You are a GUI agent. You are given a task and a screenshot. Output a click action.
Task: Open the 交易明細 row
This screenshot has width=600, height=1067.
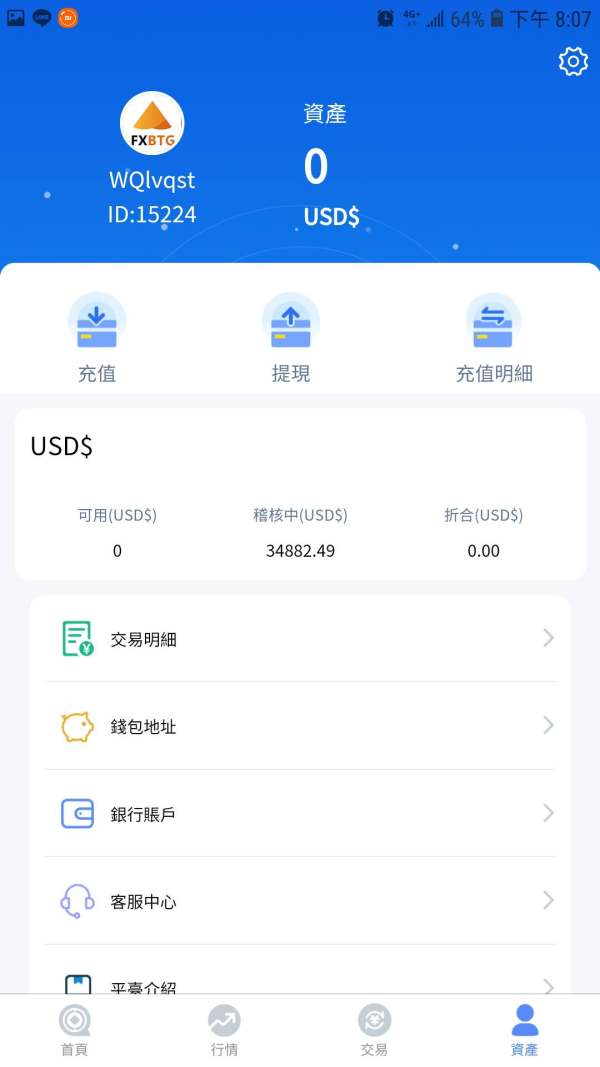click(x=300, y=638)
